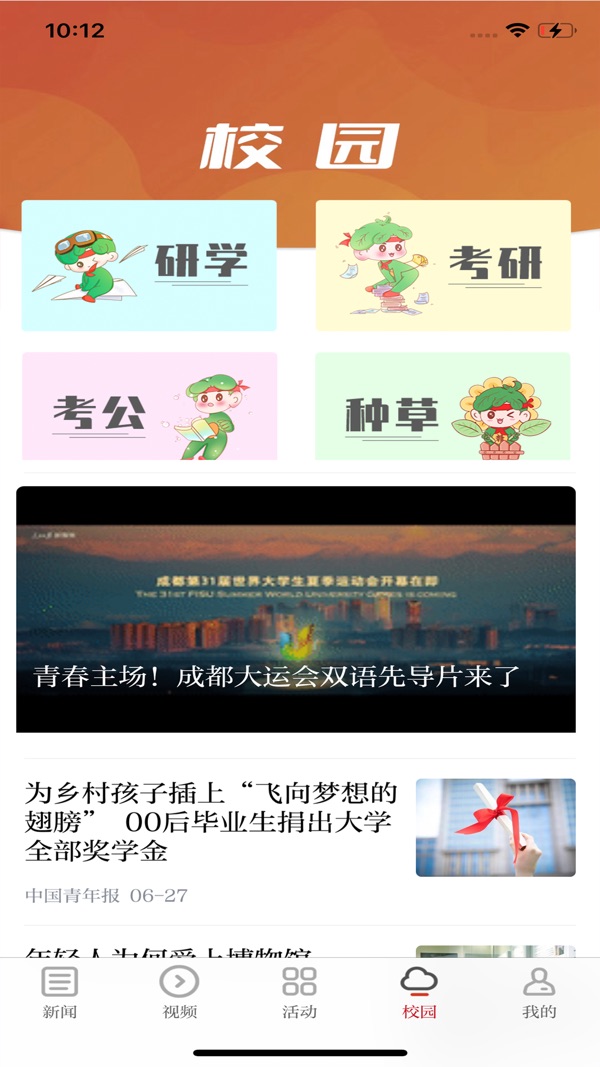Open the 考研 category card

(443, 265)
